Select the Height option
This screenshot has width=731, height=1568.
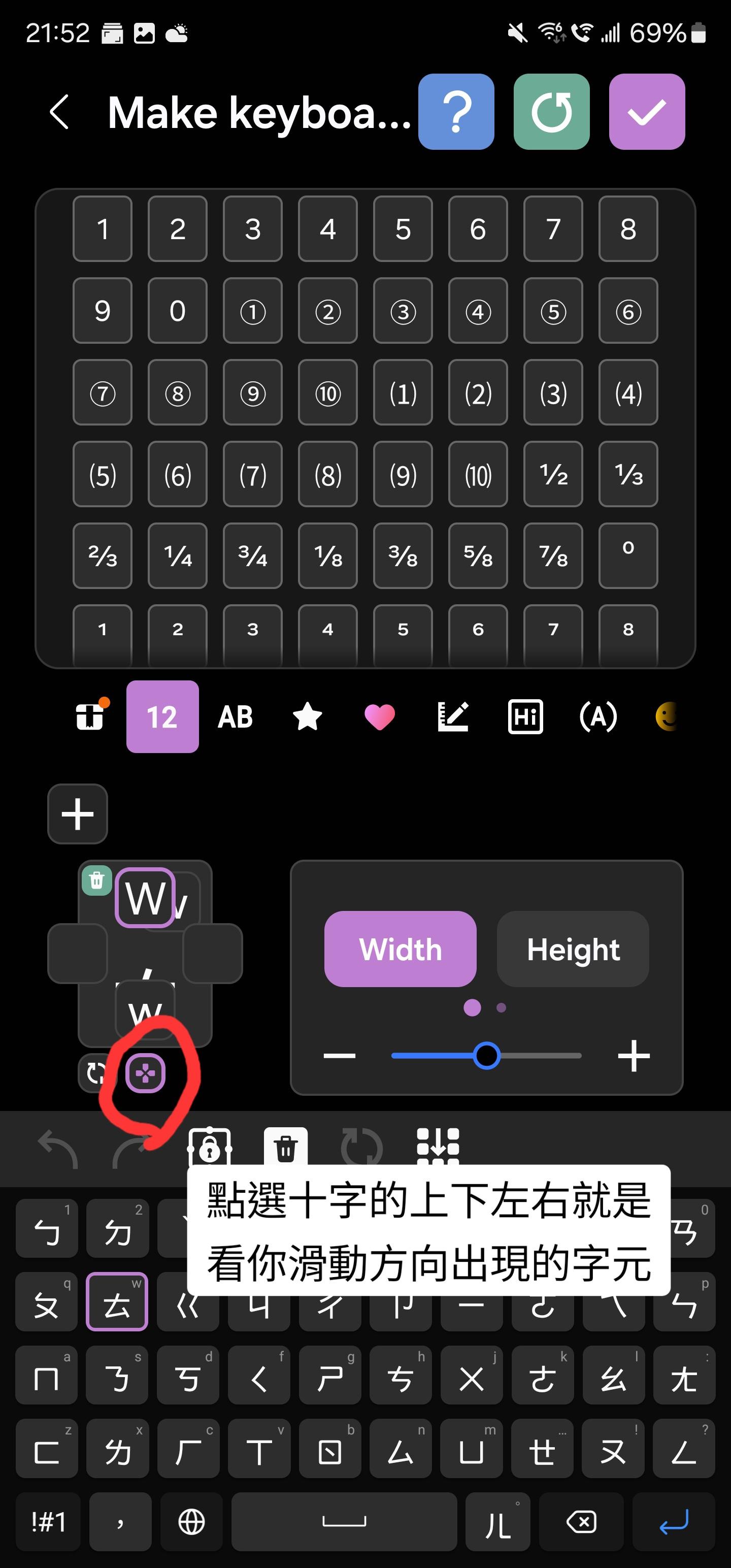pos(573,949)
